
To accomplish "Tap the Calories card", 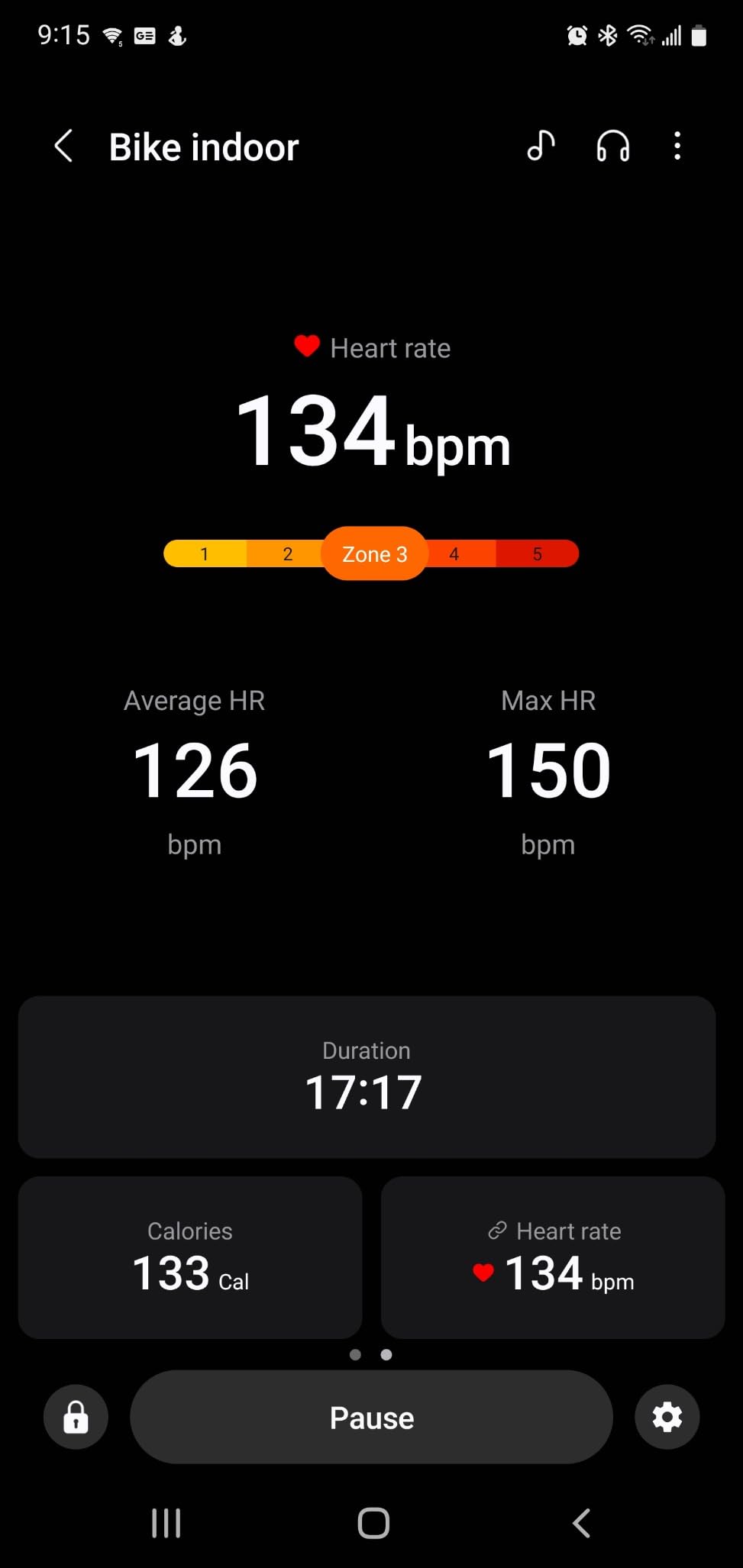I will click(x=190, y=1257).
